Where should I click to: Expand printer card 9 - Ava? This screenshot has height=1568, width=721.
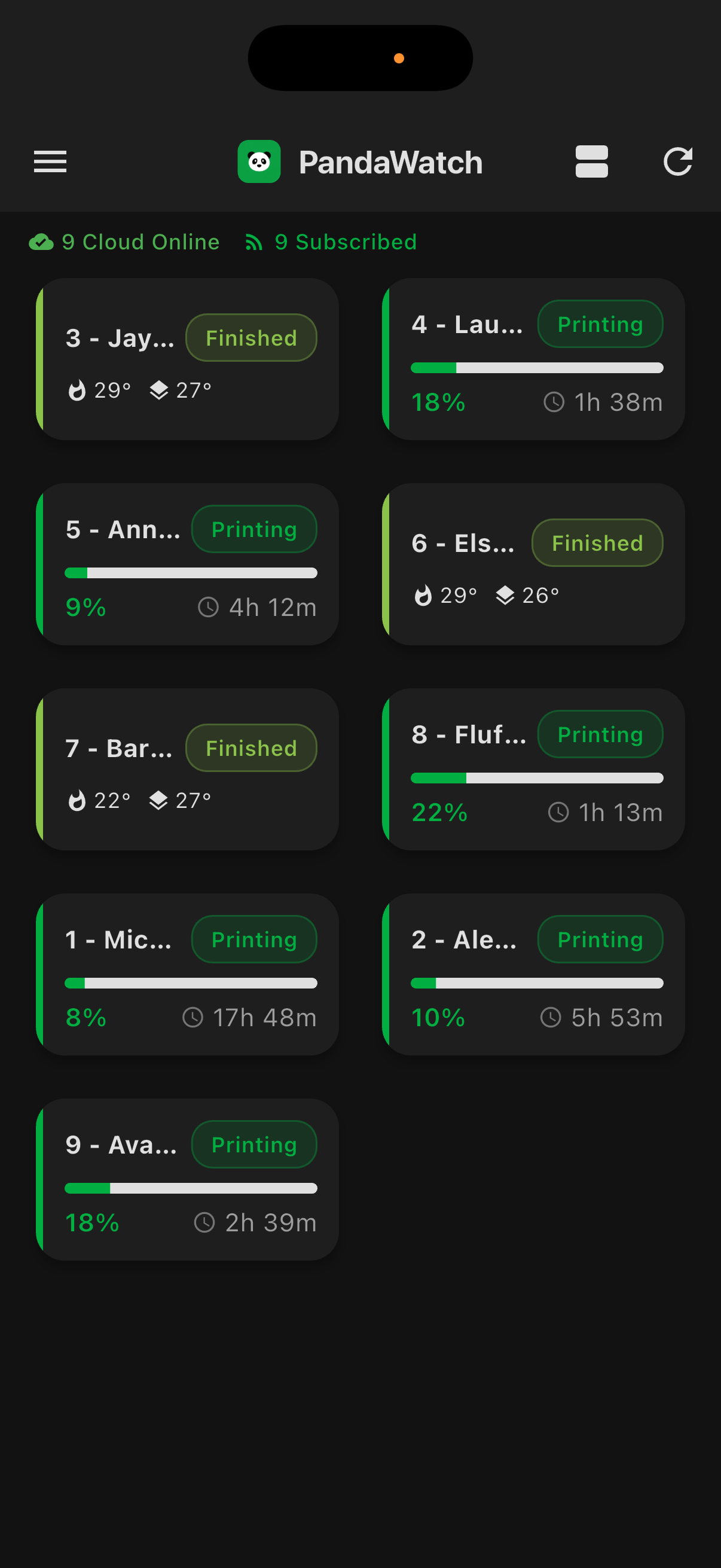[188, 1181]
